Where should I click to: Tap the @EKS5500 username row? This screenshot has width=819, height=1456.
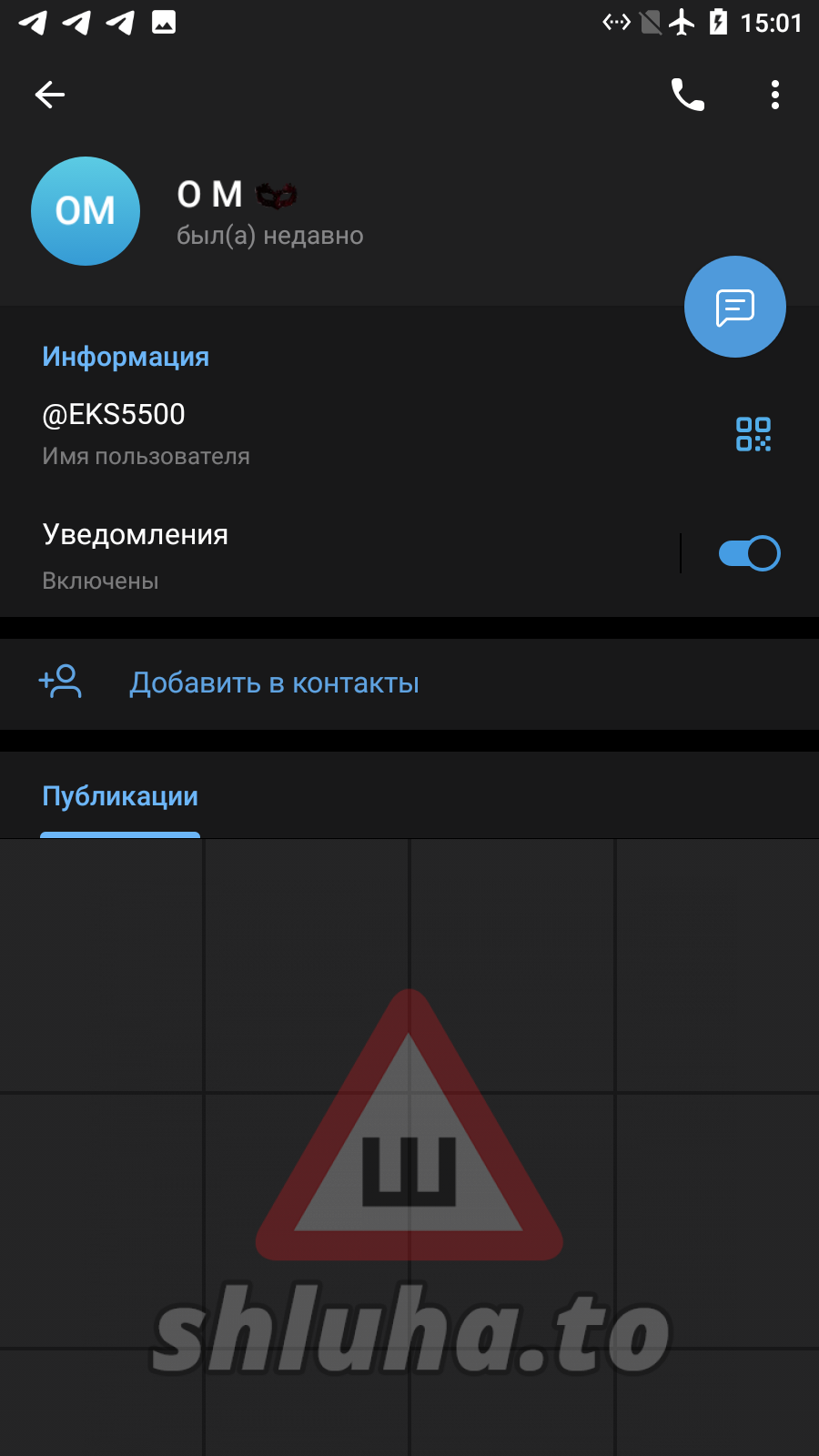click(273, 433)
